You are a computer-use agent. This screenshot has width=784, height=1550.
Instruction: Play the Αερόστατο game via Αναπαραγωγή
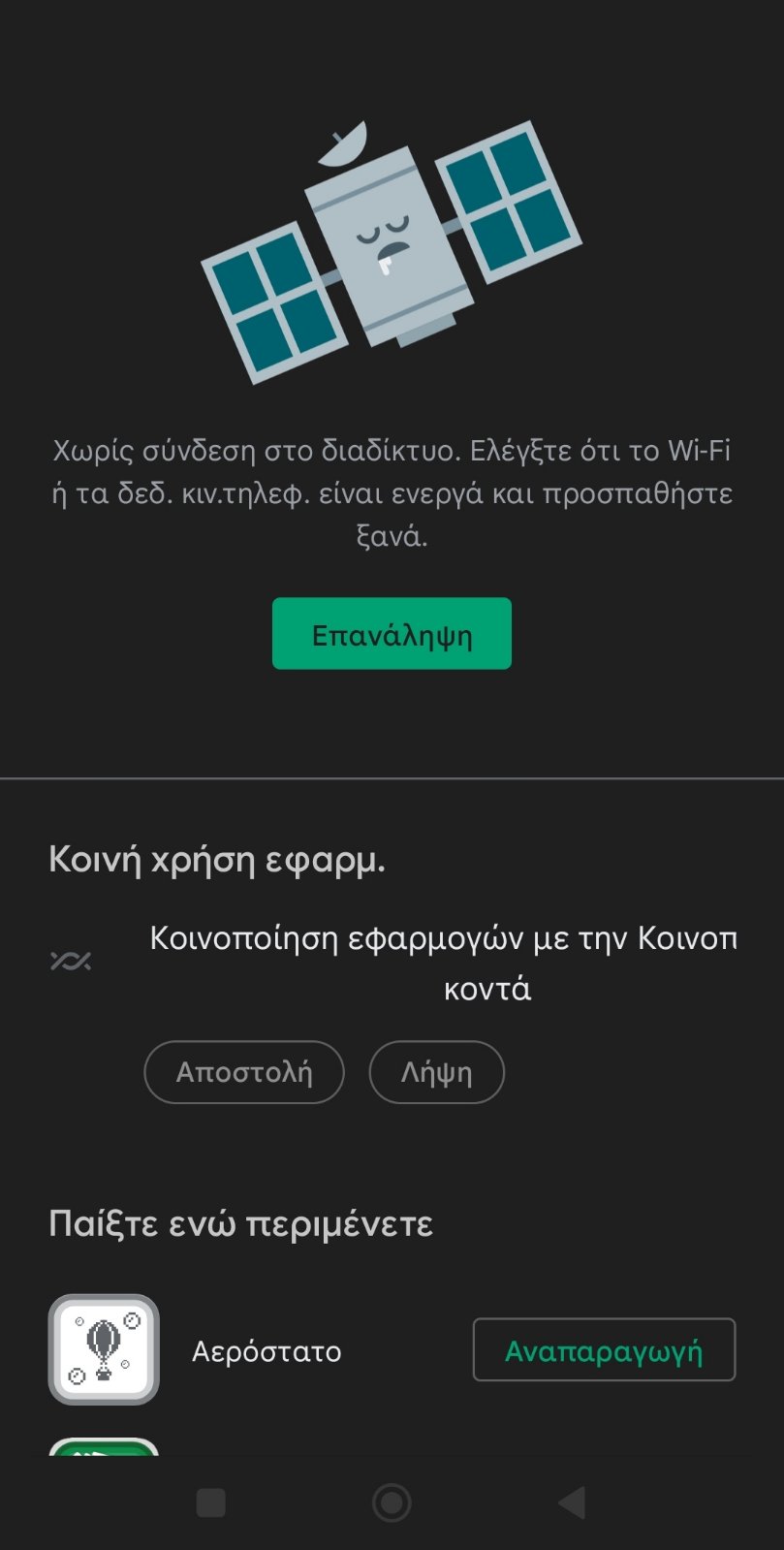click(604, 1349)
